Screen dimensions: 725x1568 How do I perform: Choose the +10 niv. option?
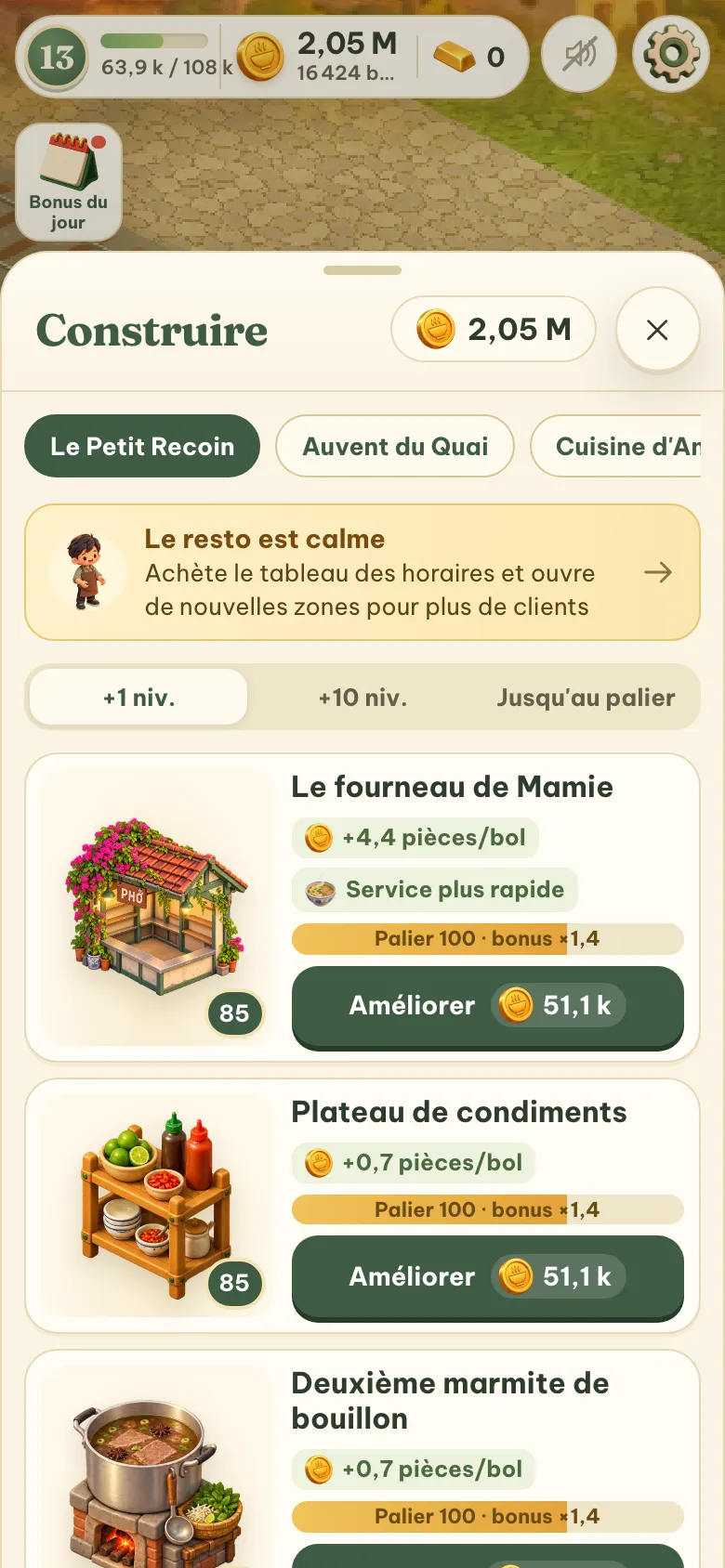tap(362, 698)
